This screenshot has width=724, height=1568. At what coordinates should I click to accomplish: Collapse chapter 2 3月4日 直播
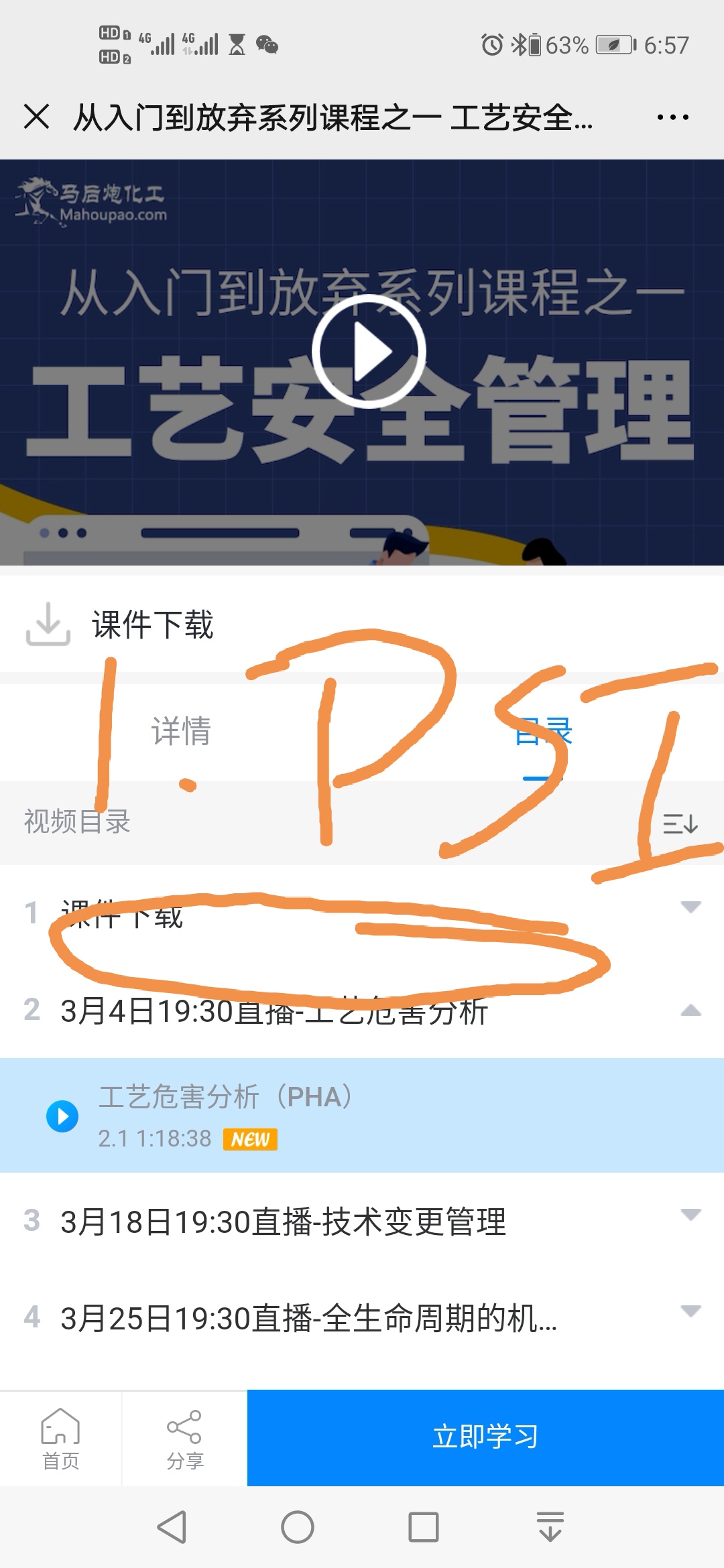(362, 1010)
